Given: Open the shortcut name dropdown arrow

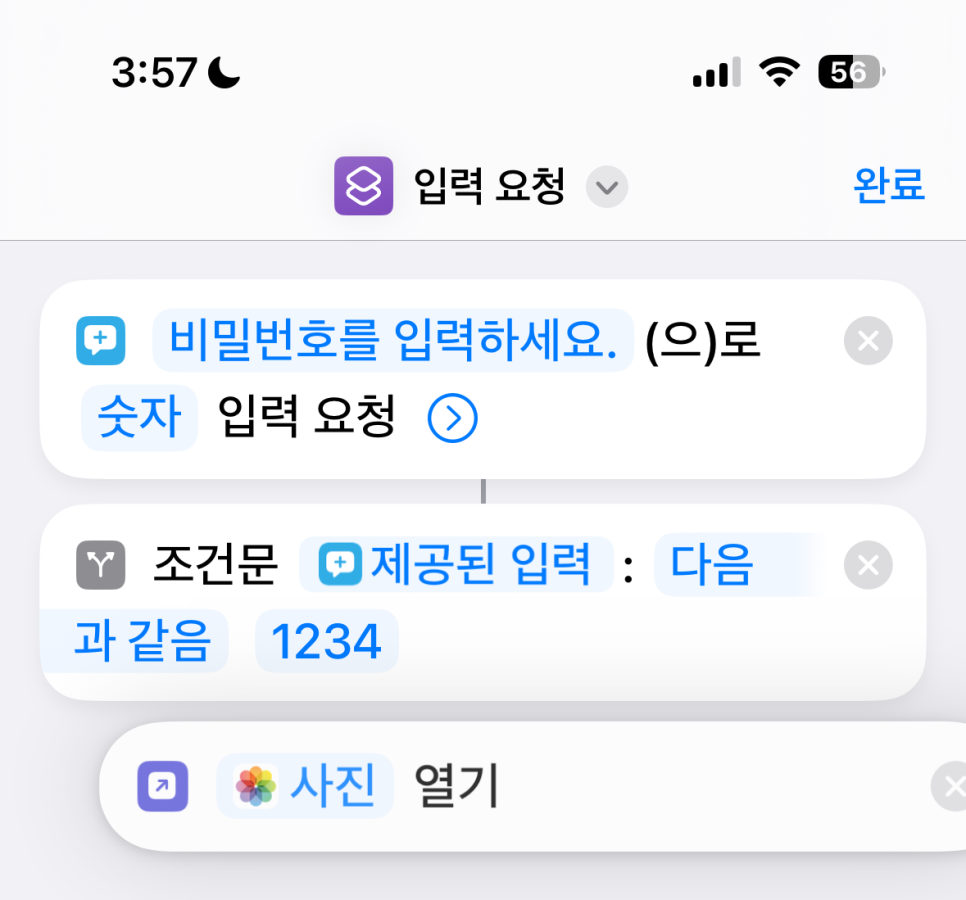Looking at the screenshot, I should pos(606,187).
